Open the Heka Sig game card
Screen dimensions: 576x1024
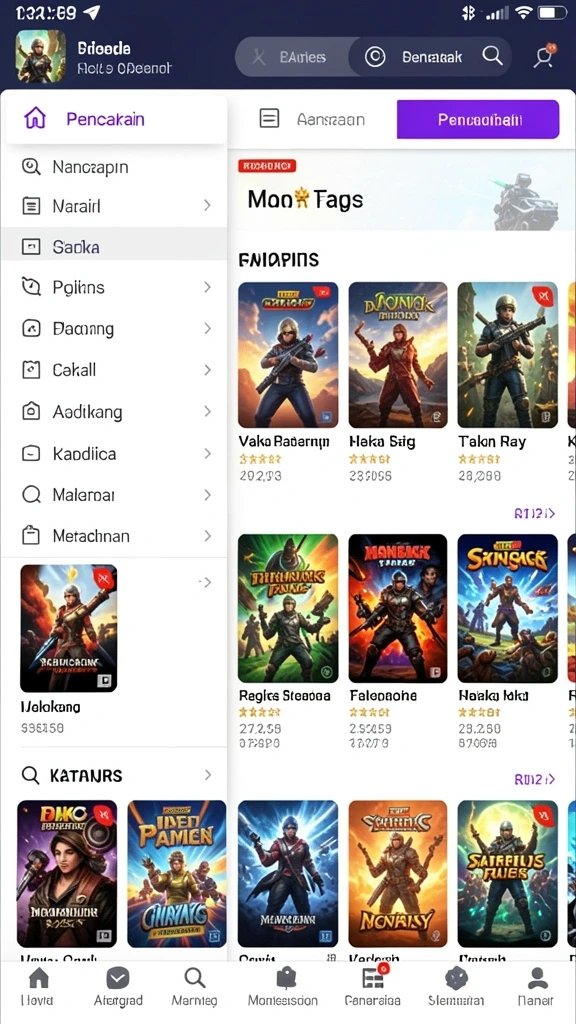398,381
